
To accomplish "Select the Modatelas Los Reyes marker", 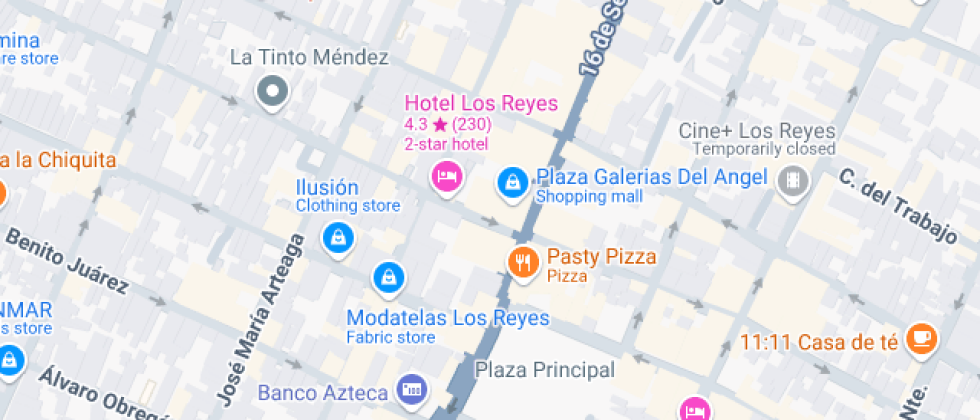I will (x=387, y=276).
